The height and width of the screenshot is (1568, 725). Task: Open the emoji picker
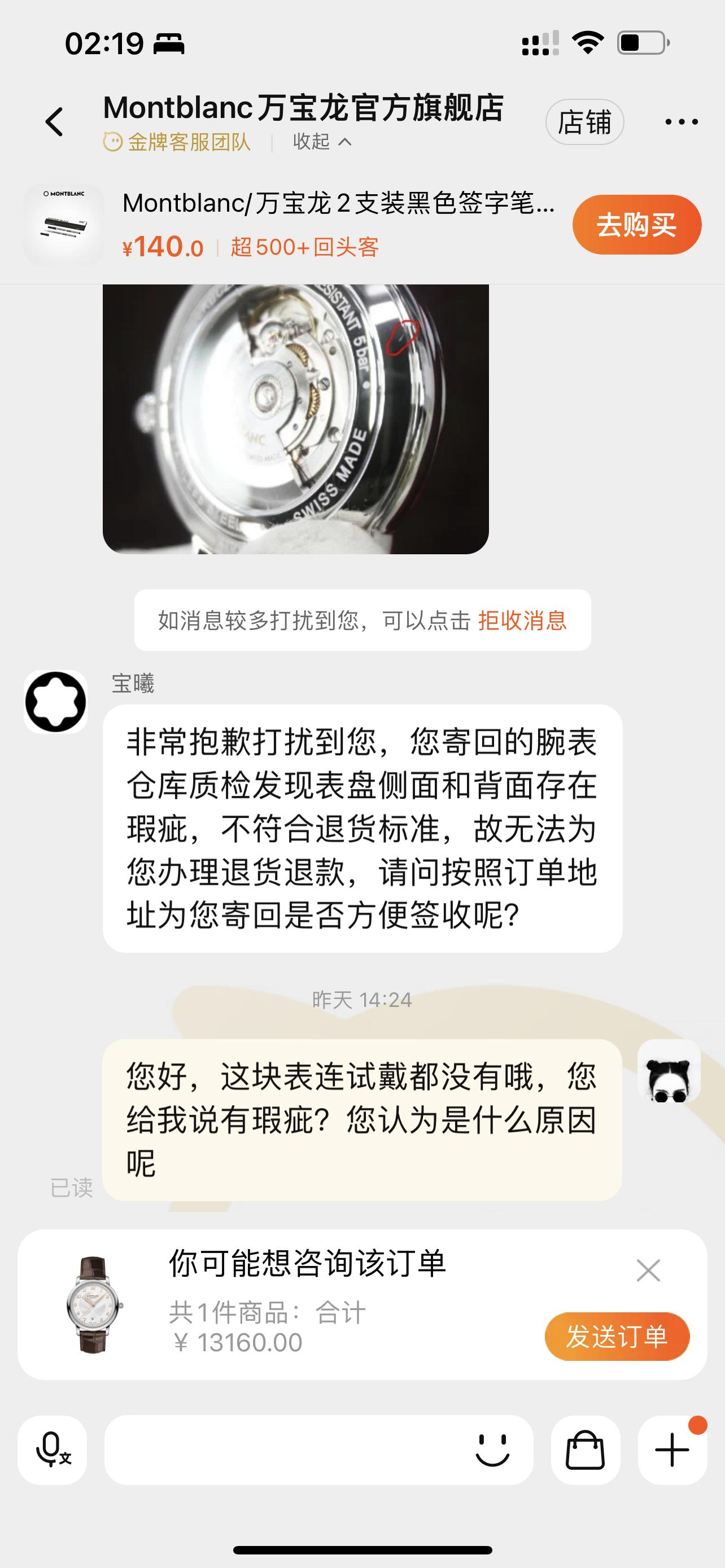(492, 1449)
